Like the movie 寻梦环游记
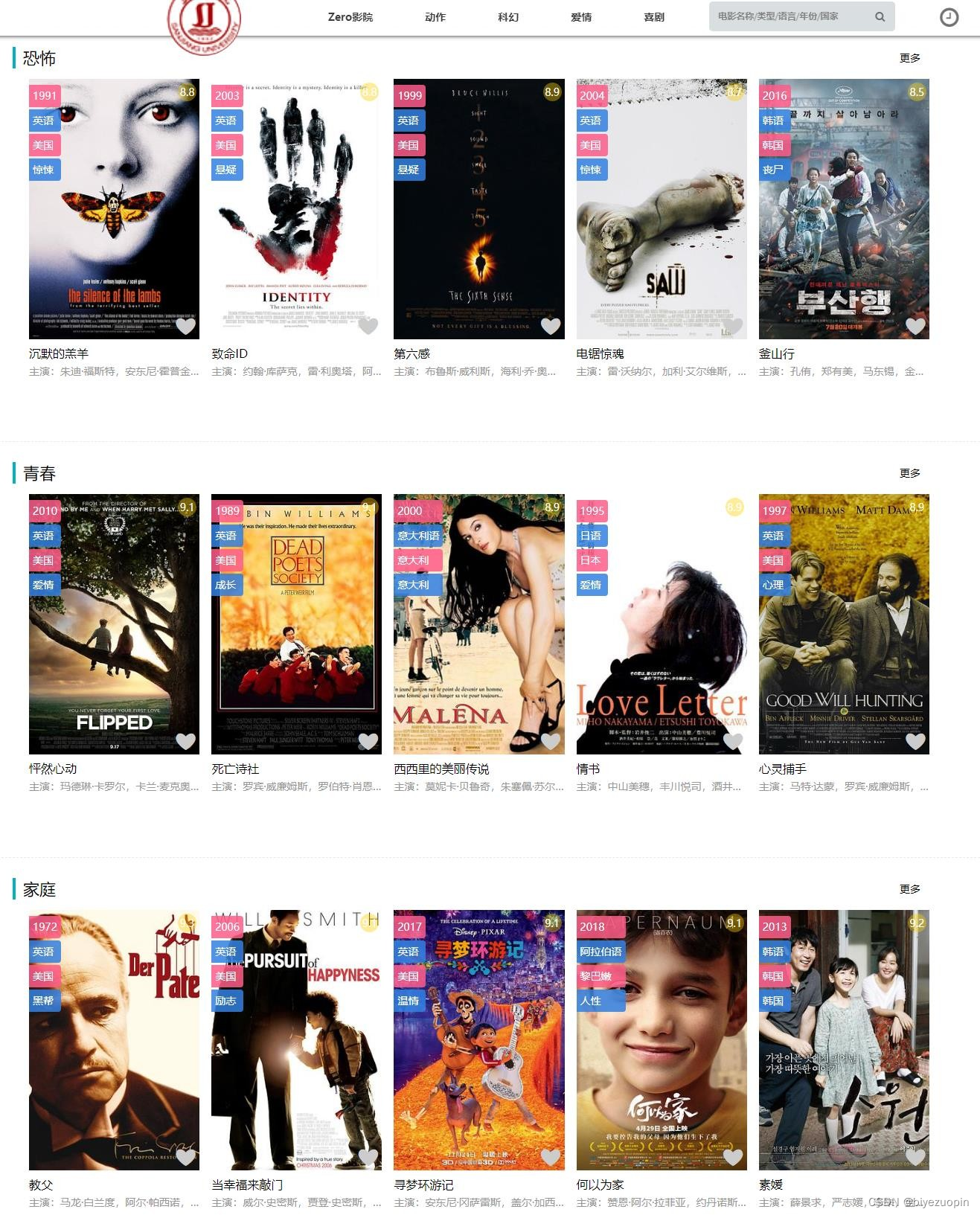Image resolution: width=980 pixels, height=1215 pixels. (550, 1157)
